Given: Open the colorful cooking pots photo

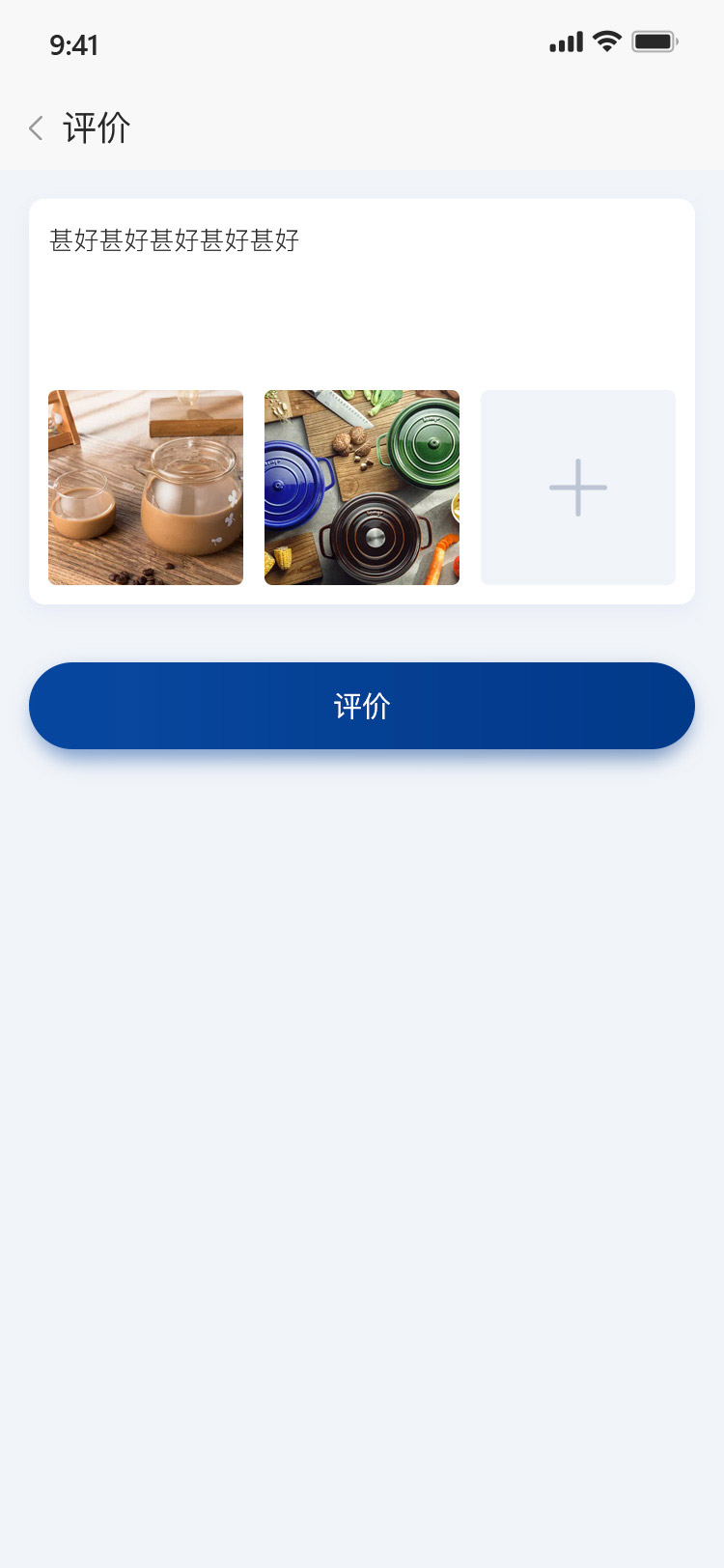Looking at the screenshot, I should 362,488.
